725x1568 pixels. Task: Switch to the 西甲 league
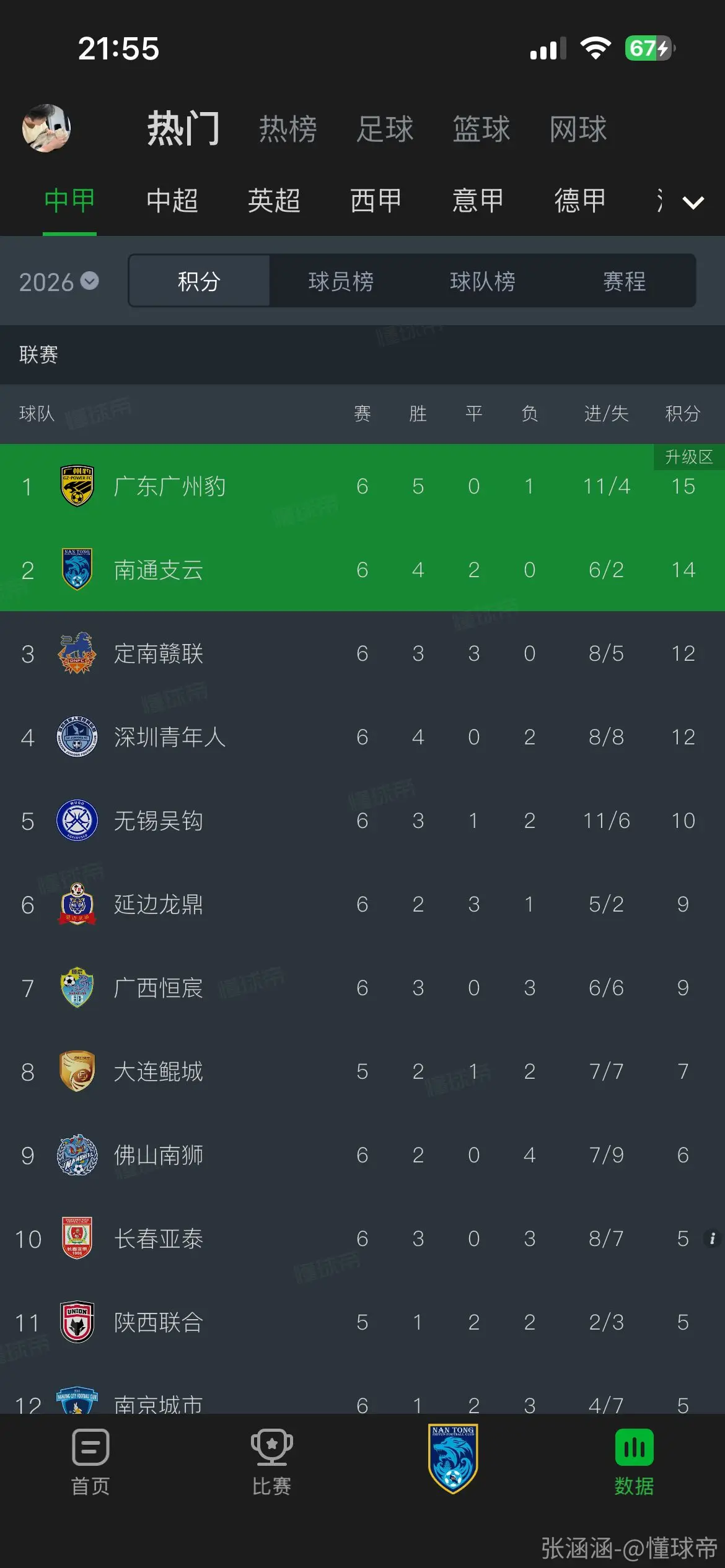376,201
